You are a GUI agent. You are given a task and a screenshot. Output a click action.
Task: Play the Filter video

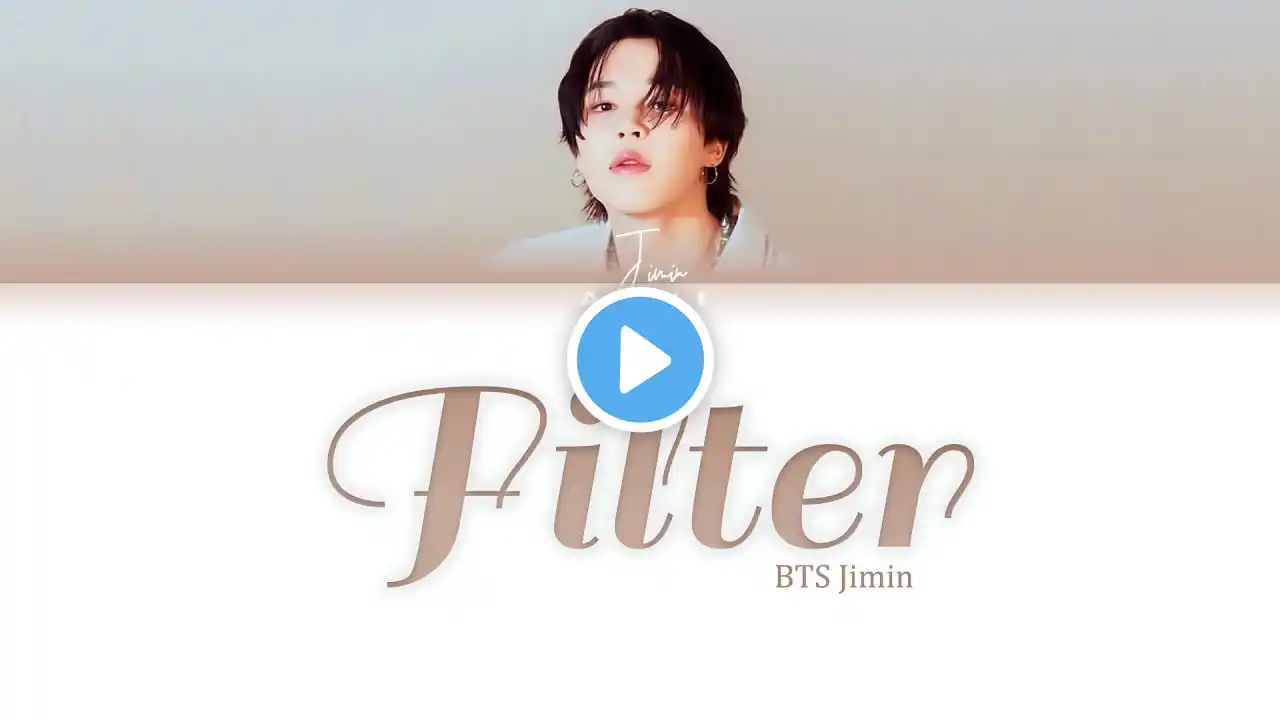click(640, 359)
